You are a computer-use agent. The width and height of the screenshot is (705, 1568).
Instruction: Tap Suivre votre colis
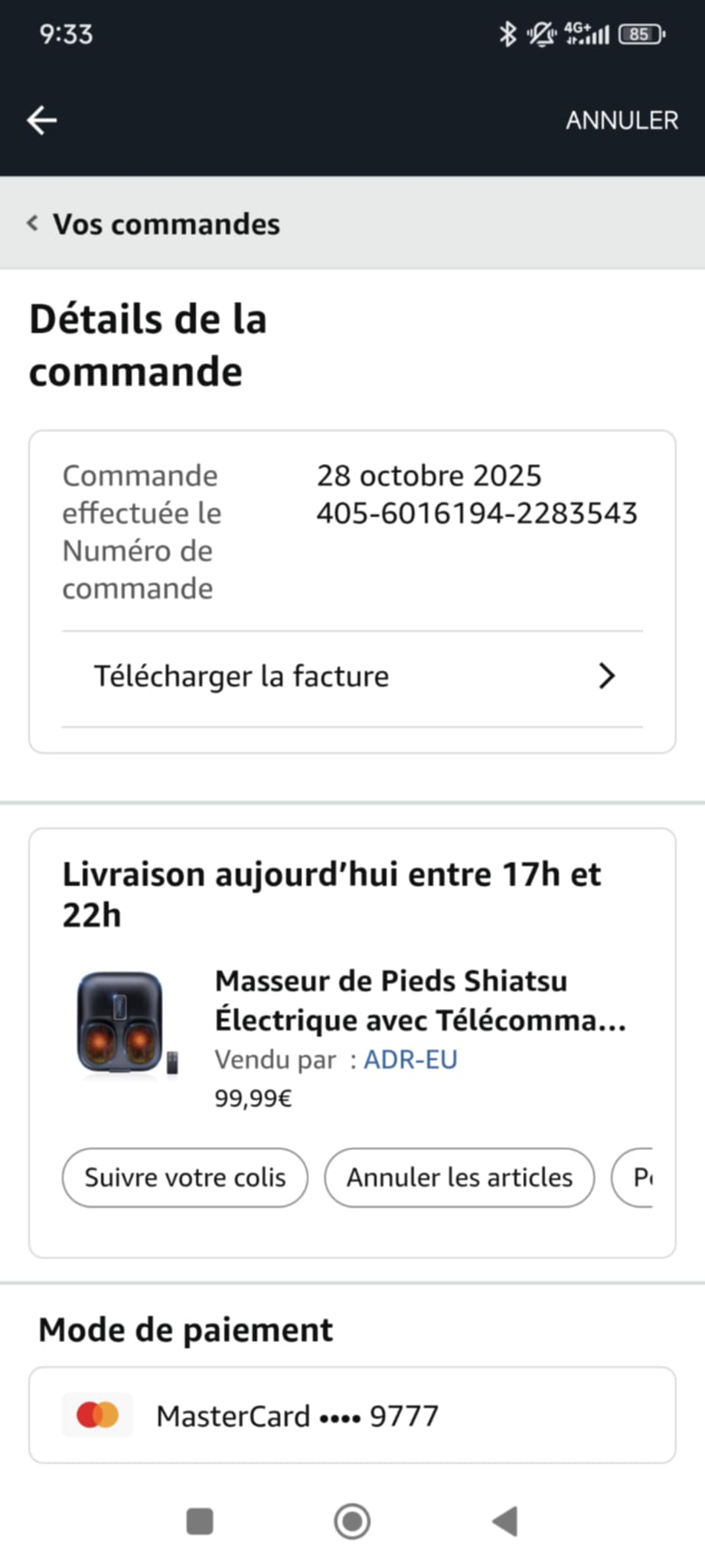184,1178
